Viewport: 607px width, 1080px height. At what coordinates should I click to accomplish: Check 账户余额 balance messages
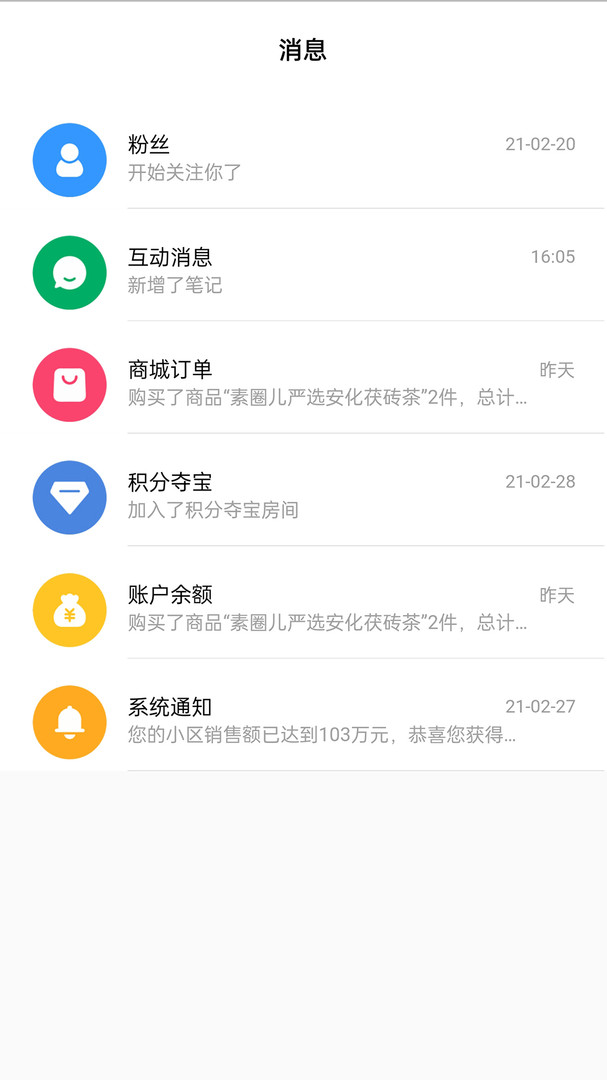coord(303,610)
